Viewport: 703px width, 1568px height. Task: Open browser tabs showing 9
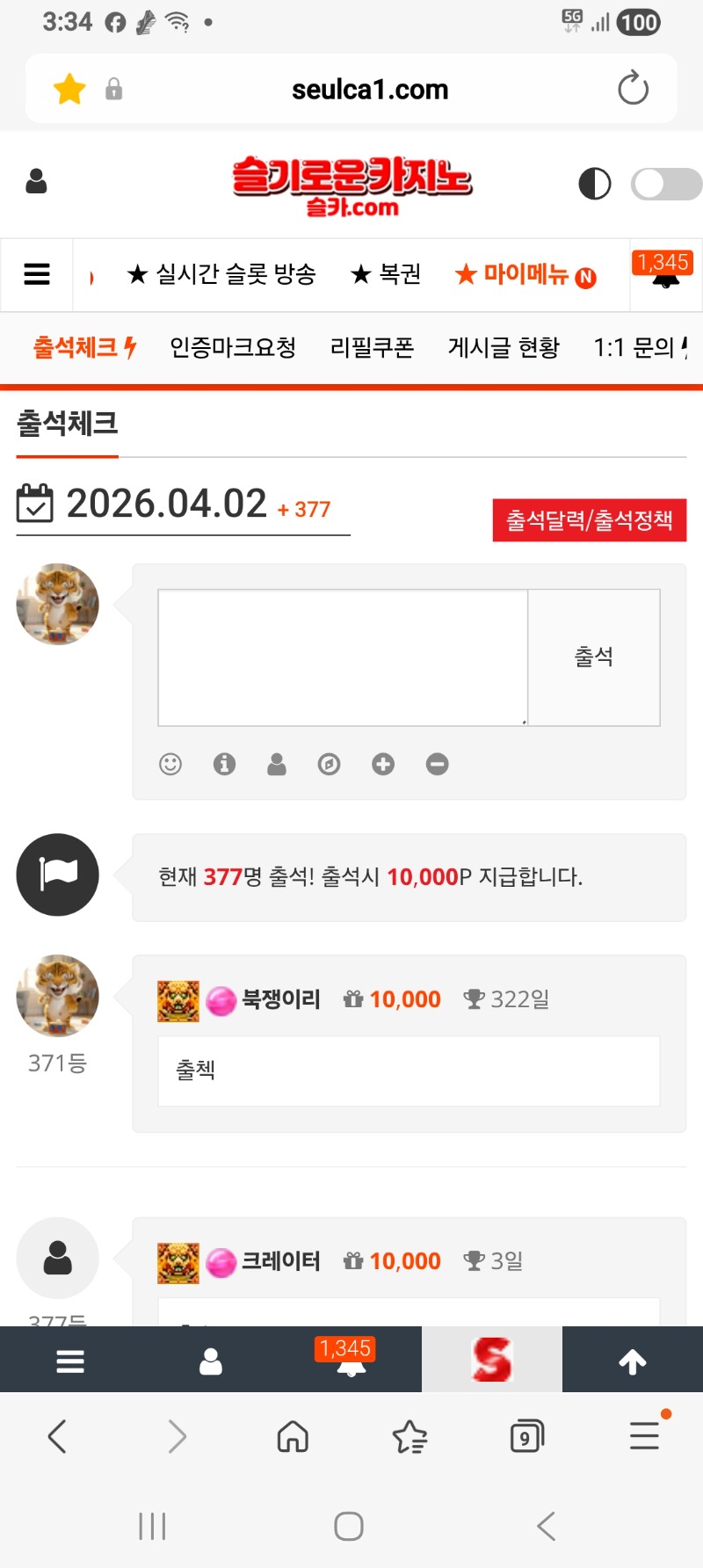(x=526, y=1437)
